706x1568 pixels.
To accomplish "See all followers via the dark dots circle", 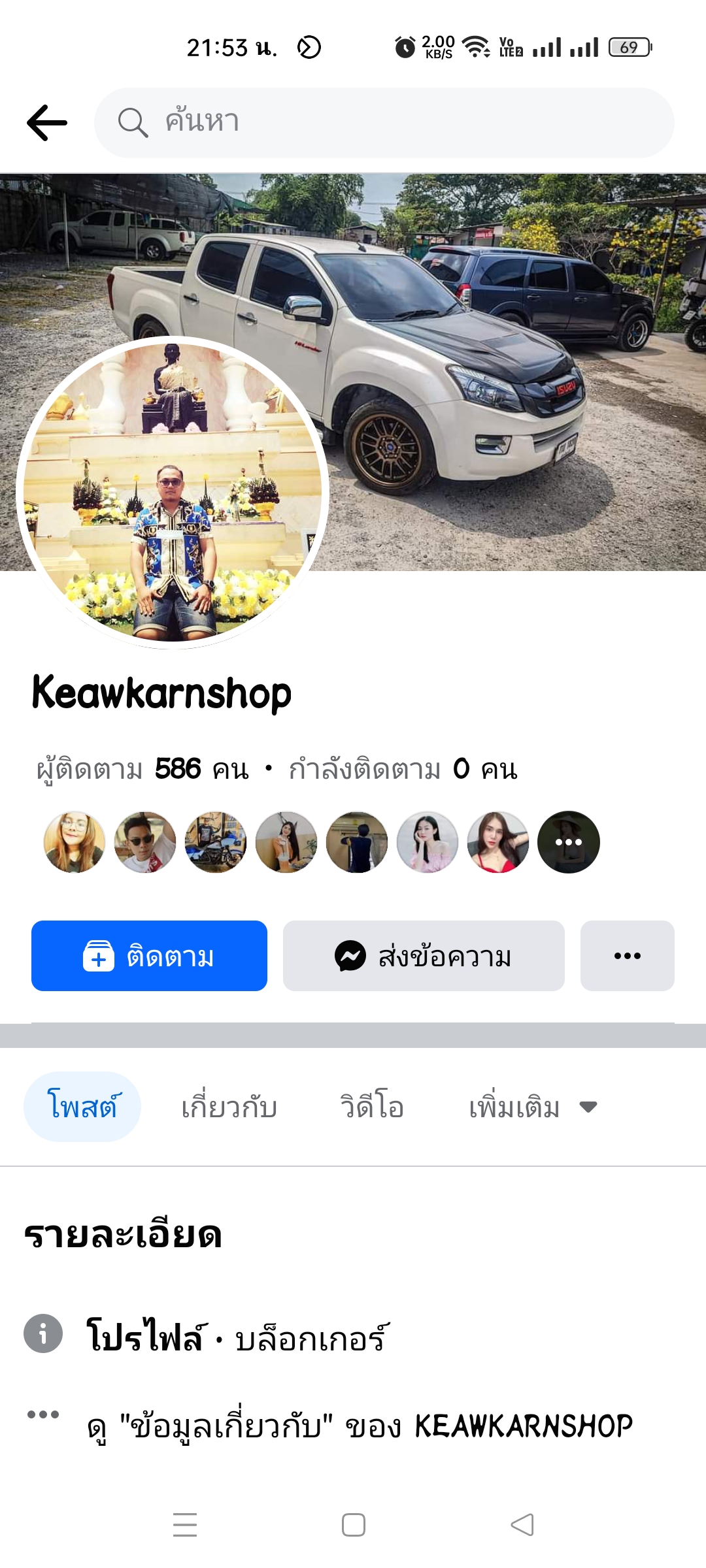I will click(x=568, y=842).
